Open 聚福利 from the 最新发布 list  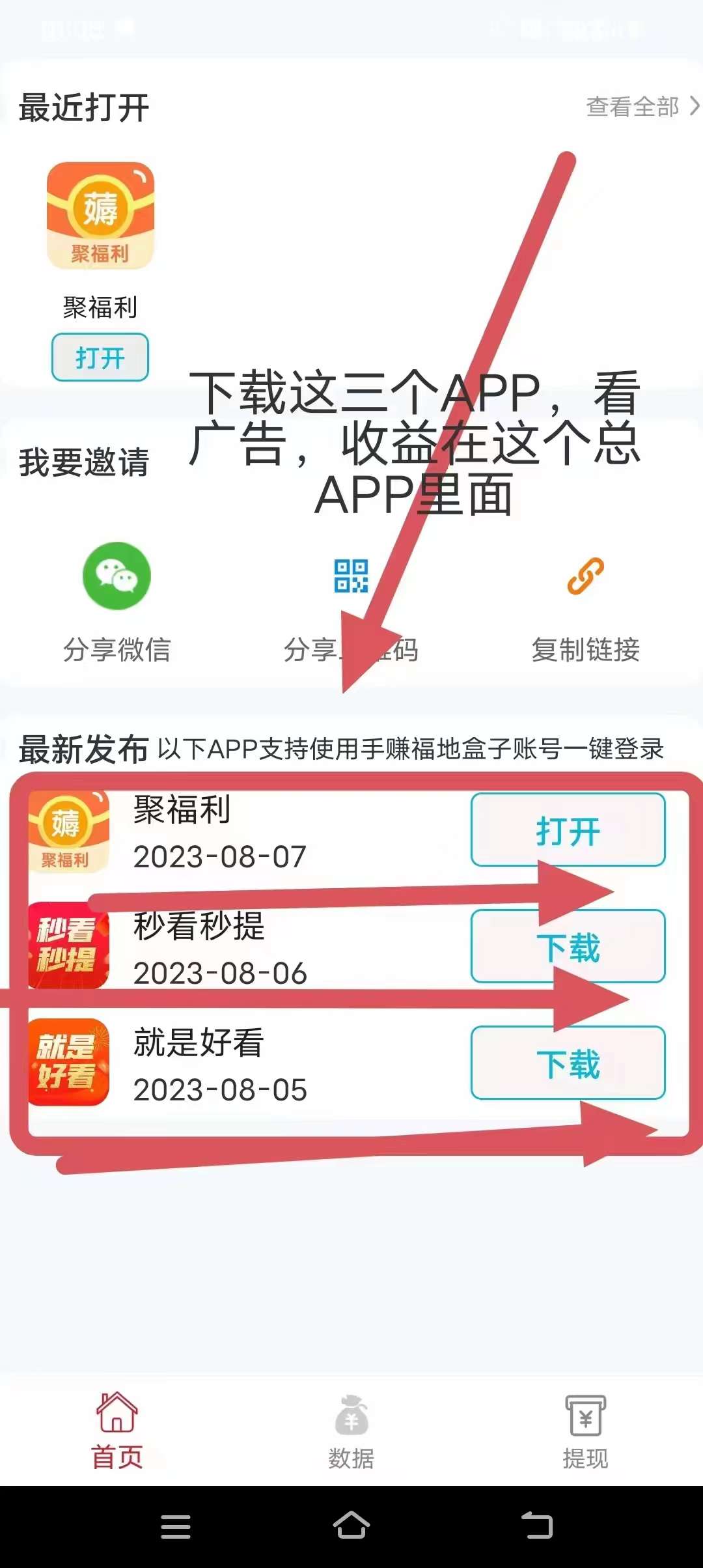tap(568, 830)
